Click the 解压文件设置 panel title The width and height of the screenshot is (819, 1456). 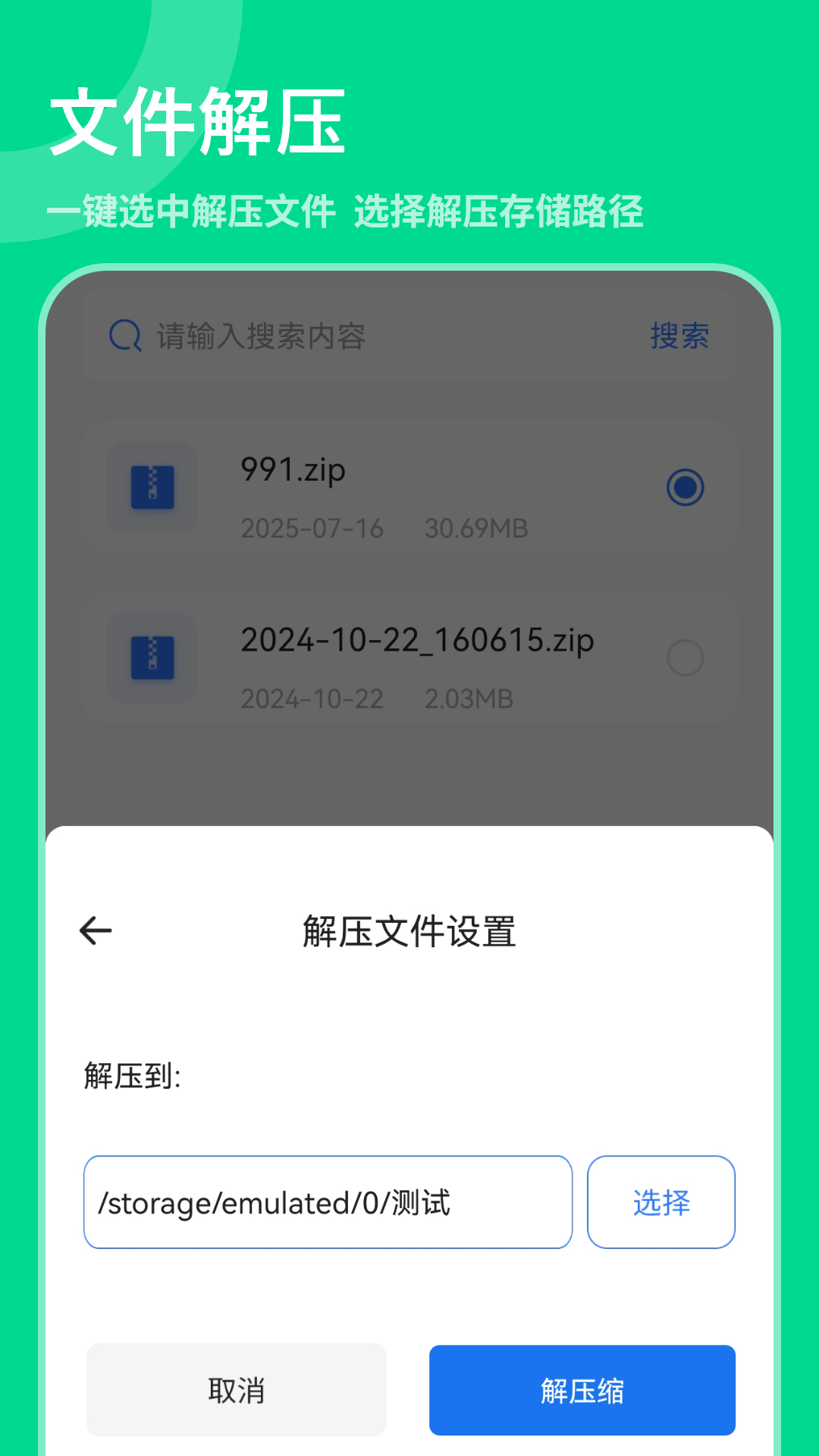pyautogui.click(x=409, y=933)
